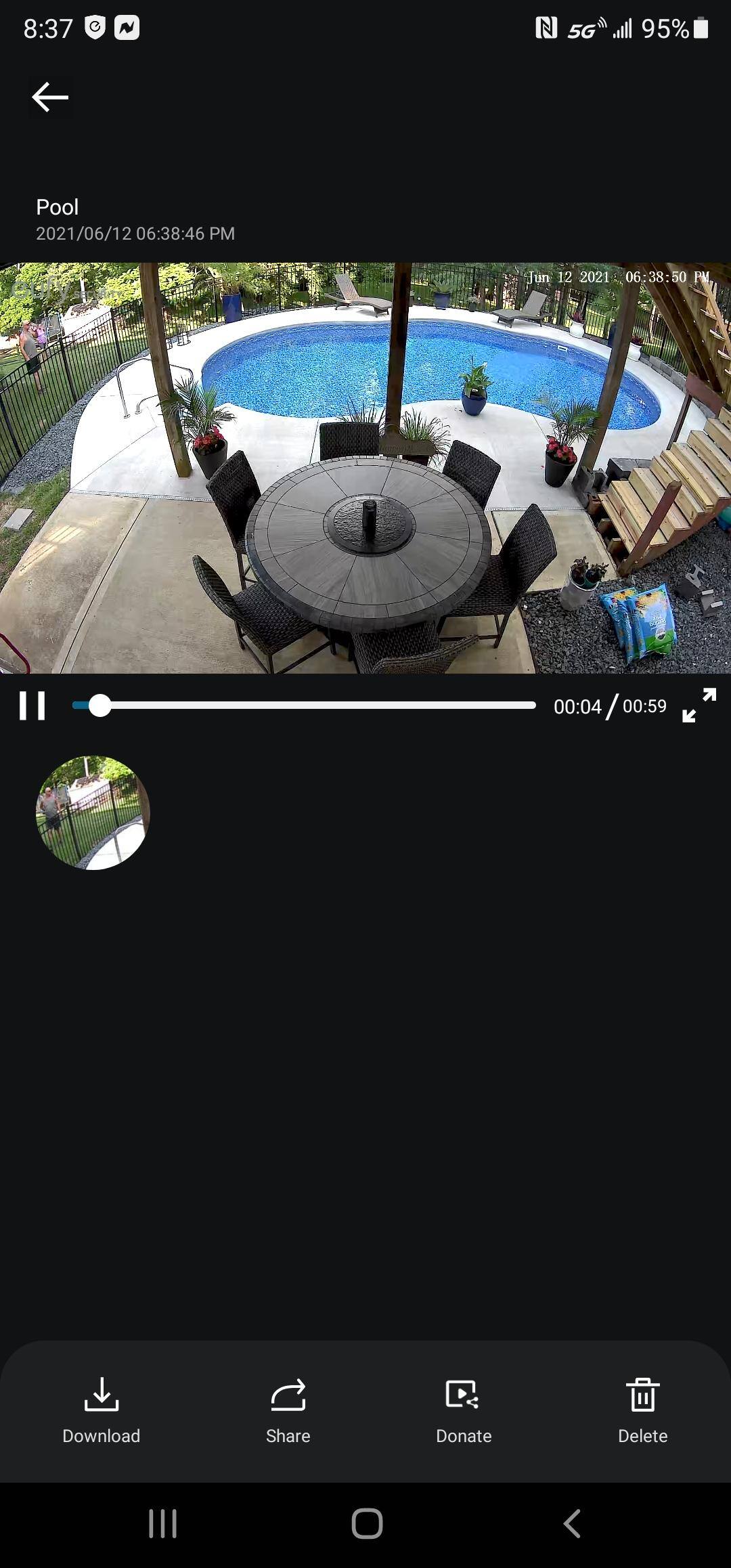Go back using the top arrow
The image size is (731, 1568).
pos(50,97)
